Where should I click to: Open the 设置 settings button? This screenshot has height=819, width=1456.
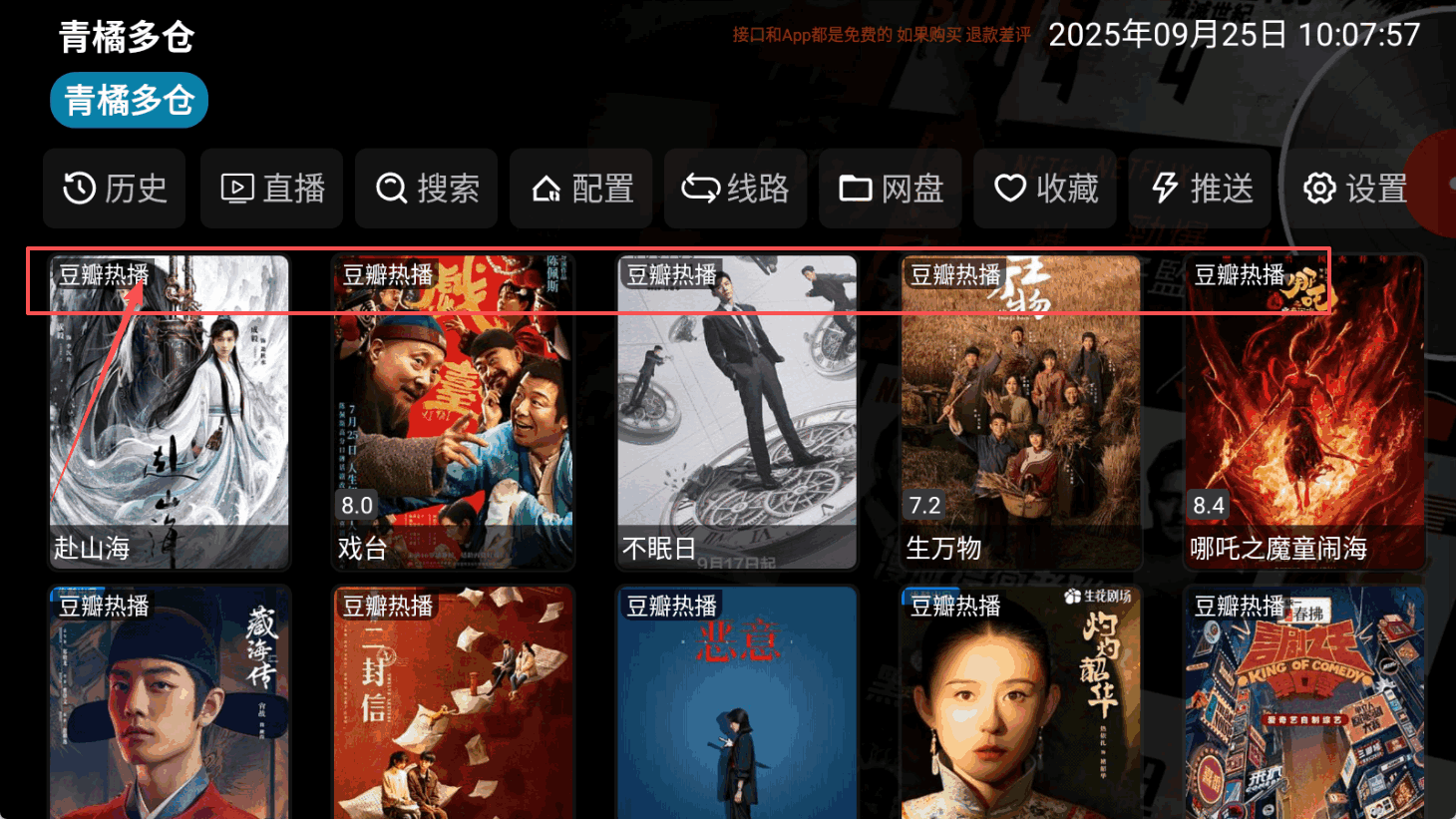pos(1354,189)
